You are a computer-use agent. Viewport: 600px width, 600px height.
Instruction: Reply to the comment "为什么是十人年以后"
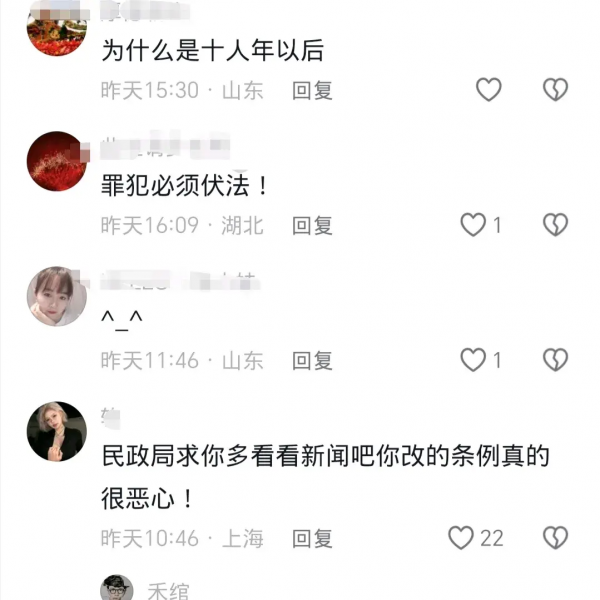click(x=312, y=90)
